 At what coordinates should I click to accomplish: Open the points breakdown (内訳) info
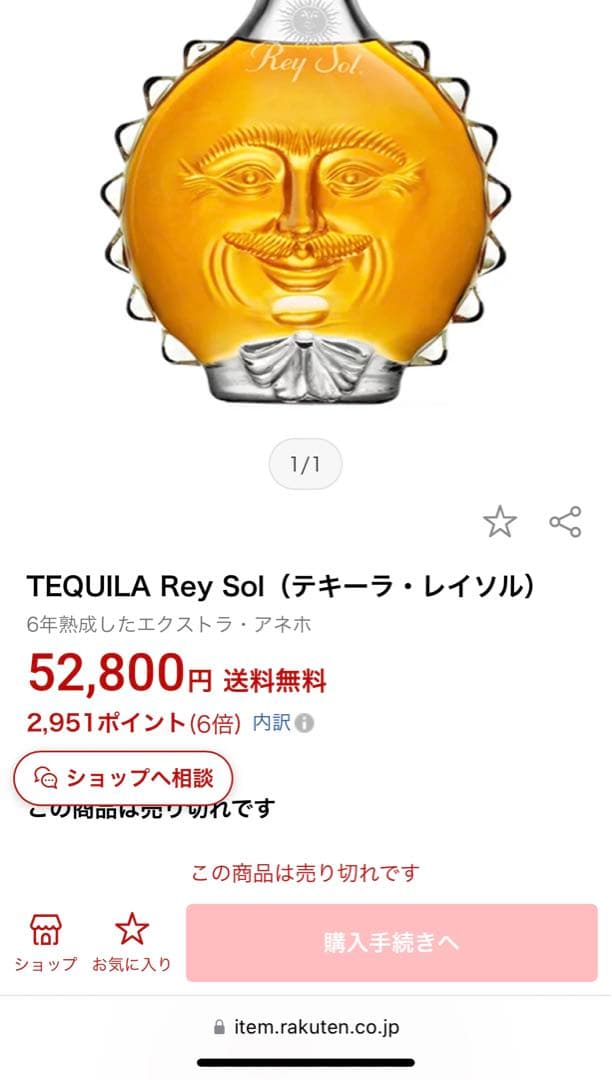pos(283,722)
